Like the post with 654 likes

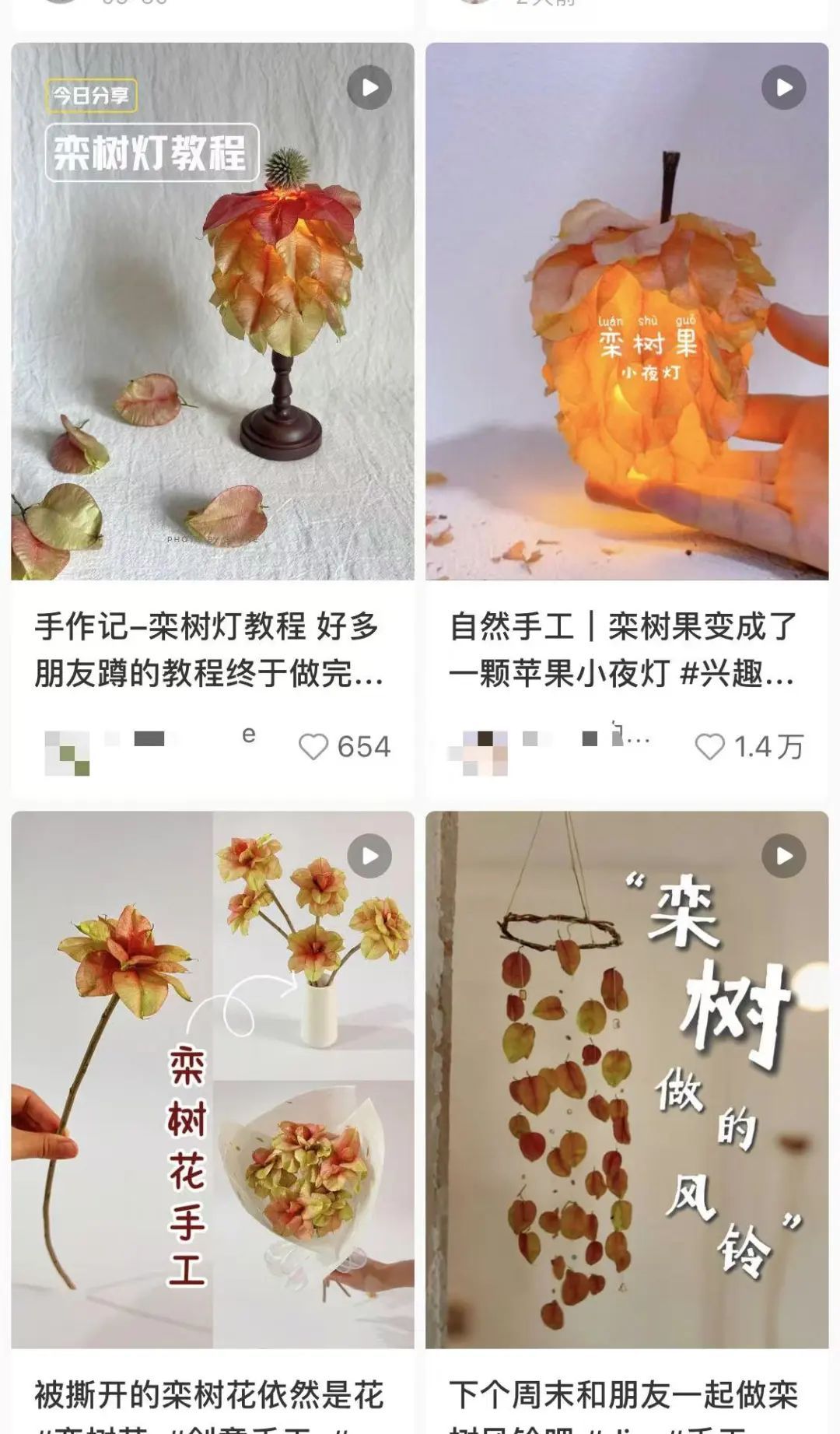tap(314, 747)
